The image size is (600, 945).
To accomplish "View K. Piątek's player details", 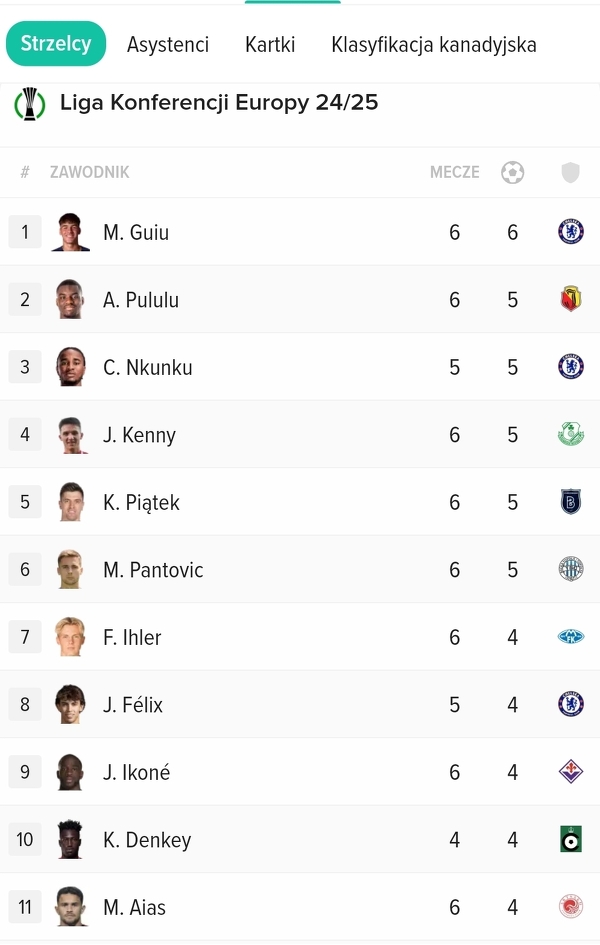I will (x=141, y=502).
